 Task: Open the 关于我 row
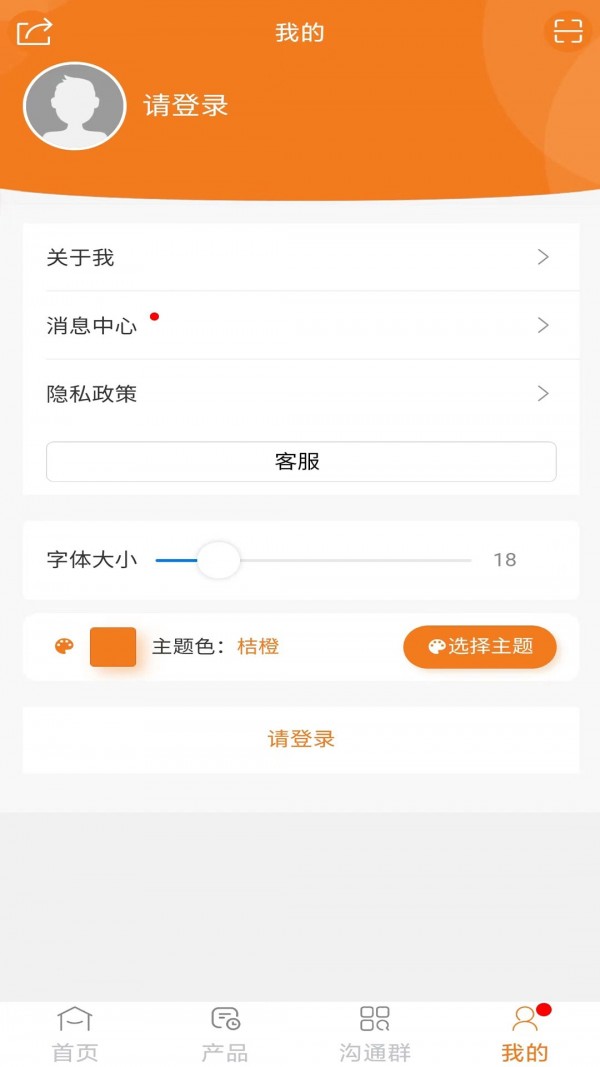(x=300, y=258)
